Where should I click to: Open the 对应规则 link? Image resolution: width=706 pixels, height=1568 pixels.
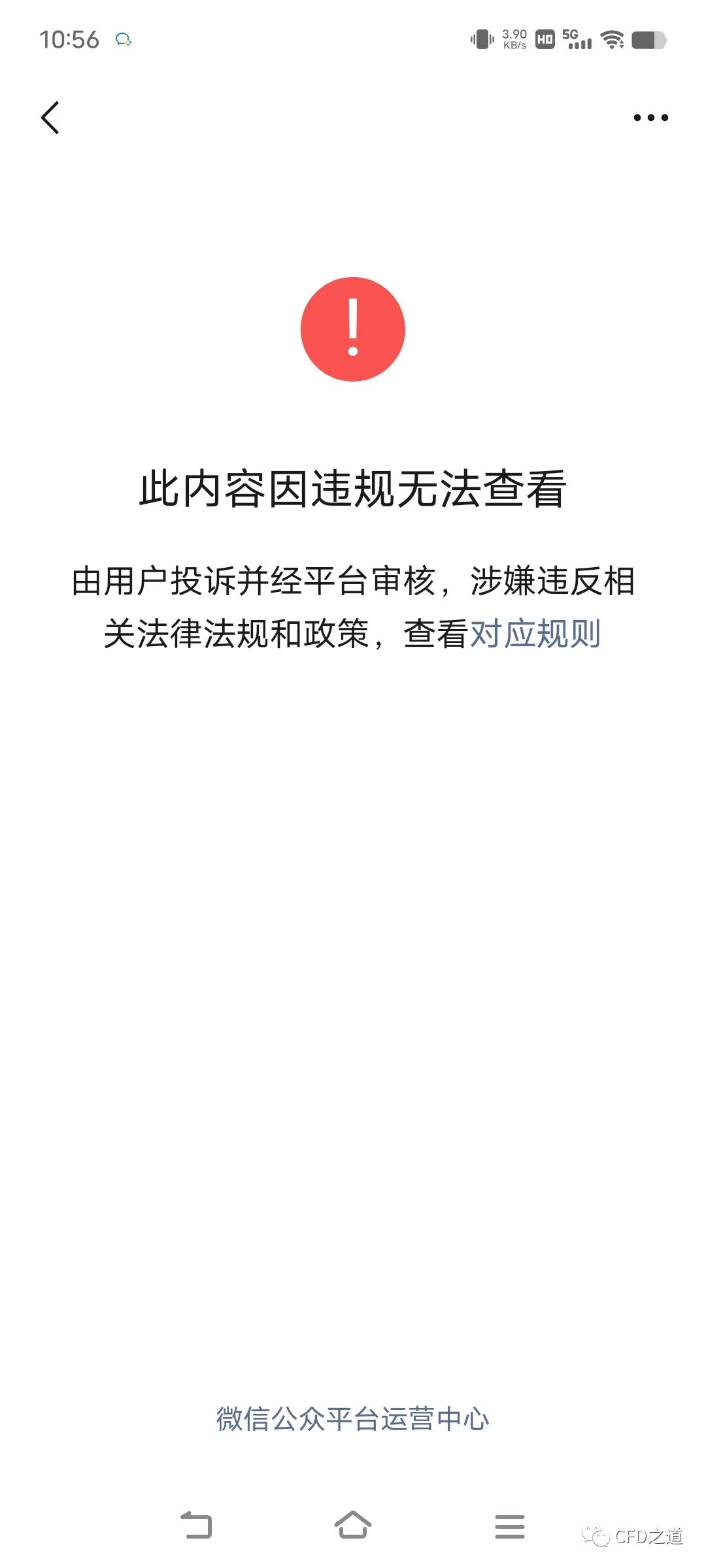[535, 634]
